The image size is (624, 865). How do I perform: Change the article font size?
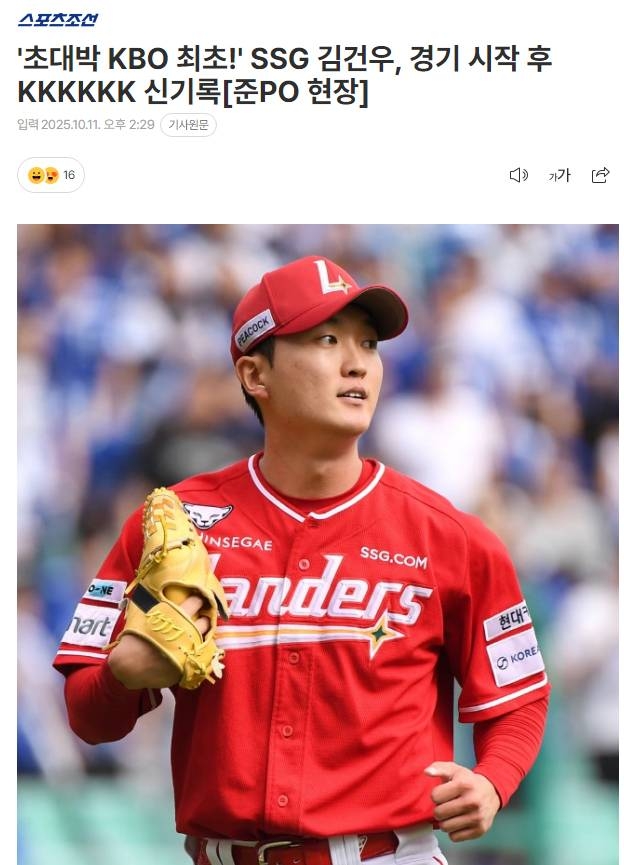pos(560,175)
